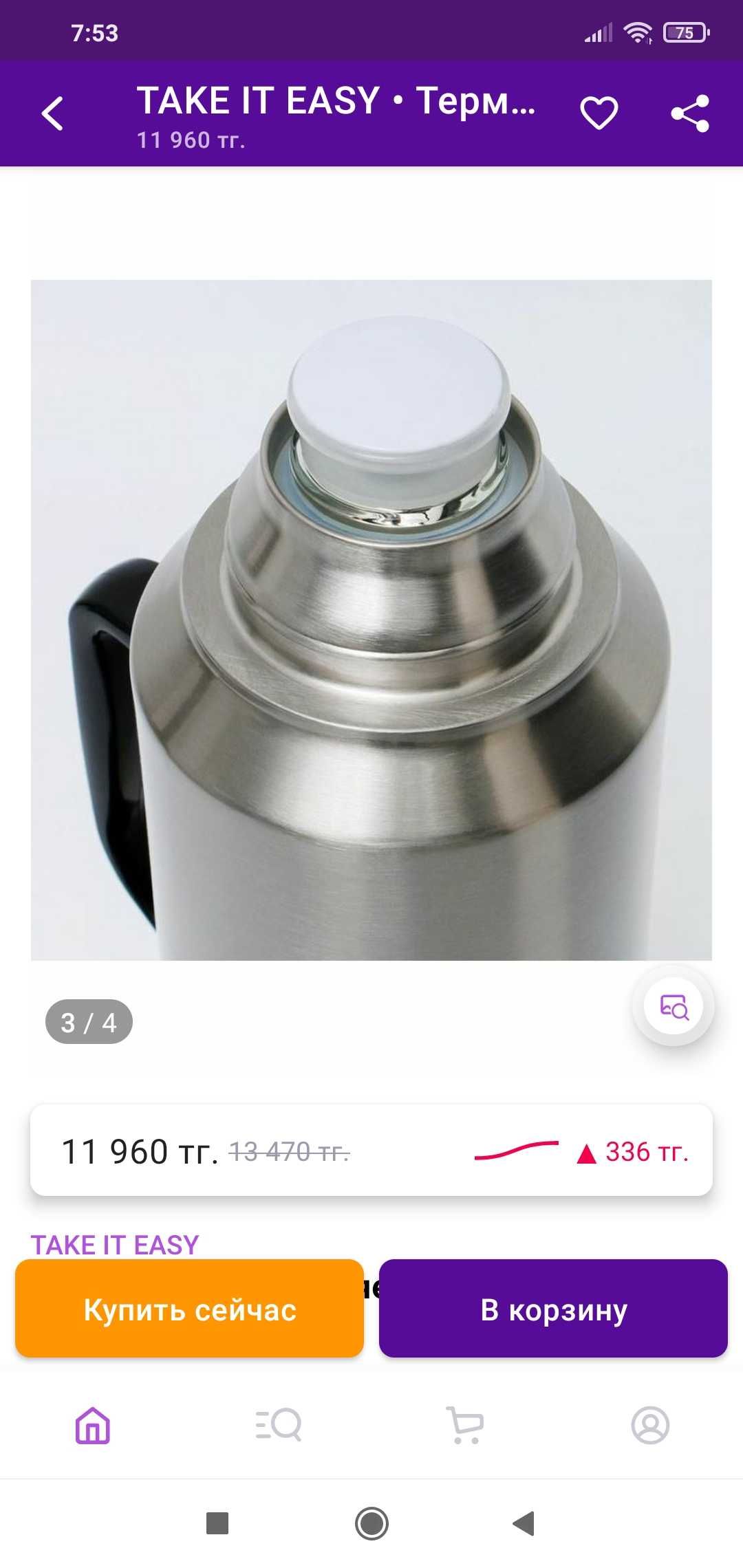Open recent apps with square button
The width and height of the screenshot is (743, 1568).
217,1523
